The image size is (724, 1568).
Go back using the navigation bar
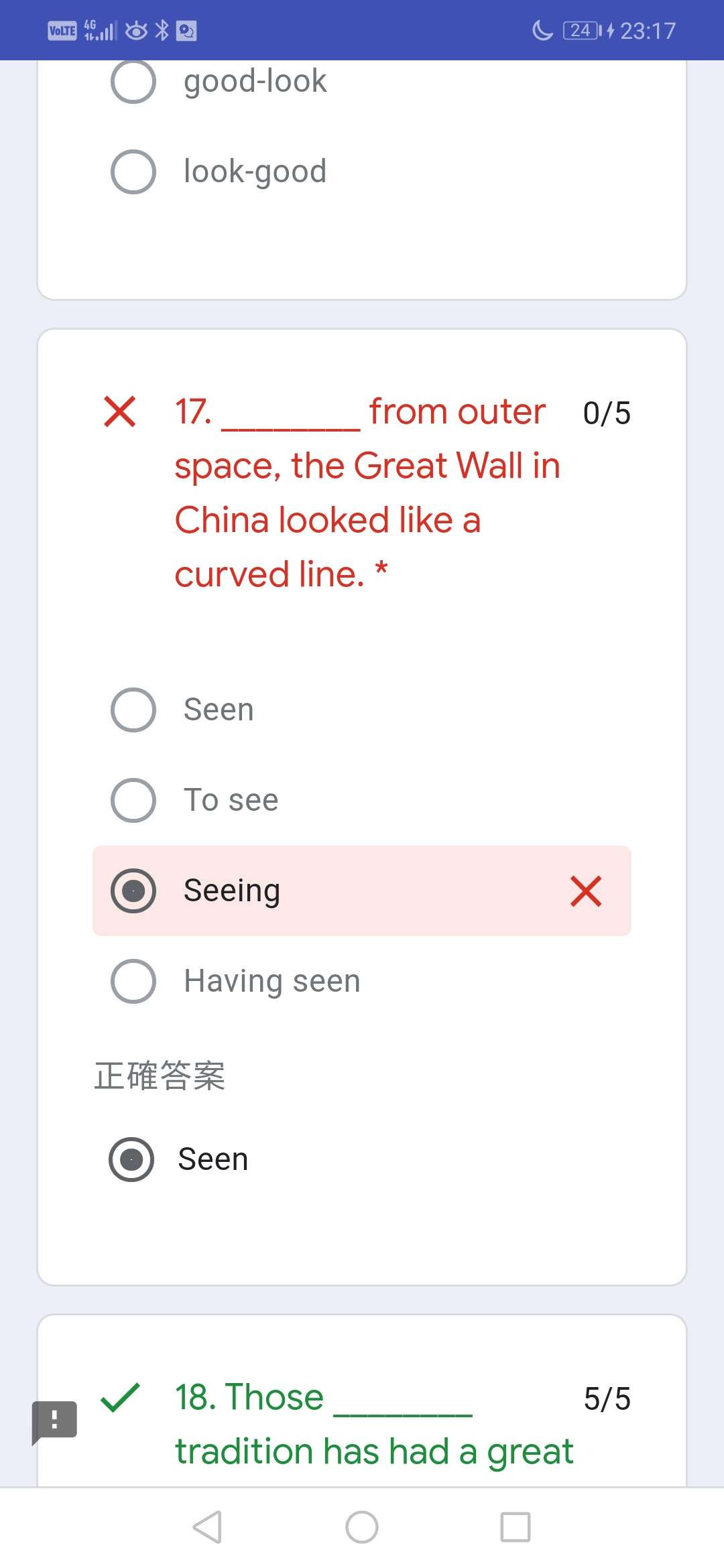tap(207, 1527)
